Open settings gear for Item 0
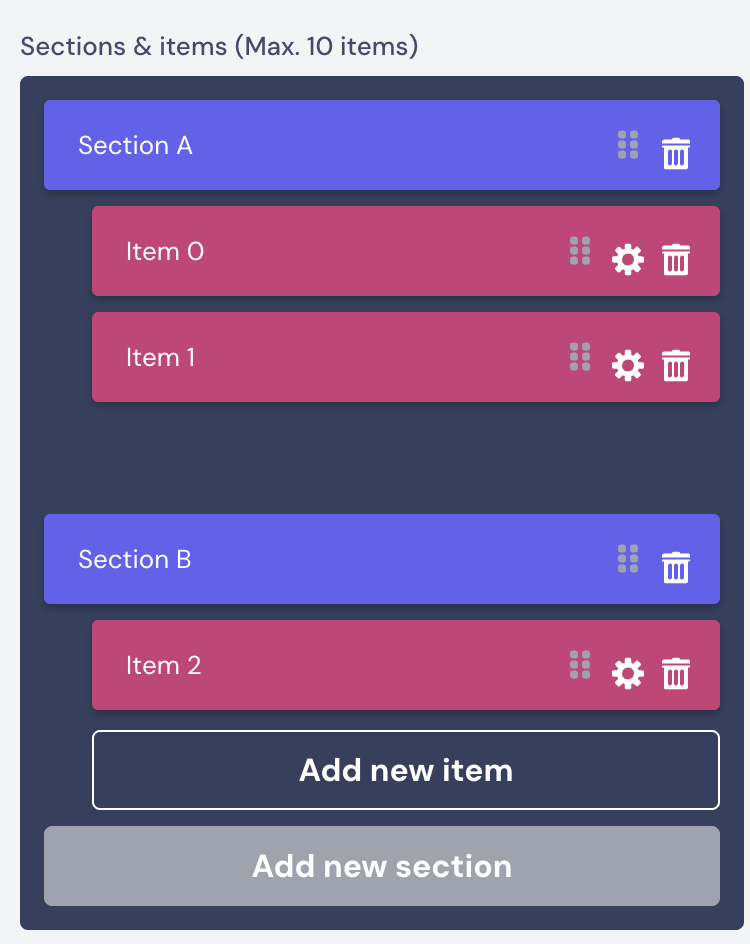The width and height of the screenshot is (750, 944). tap(628, 260)
